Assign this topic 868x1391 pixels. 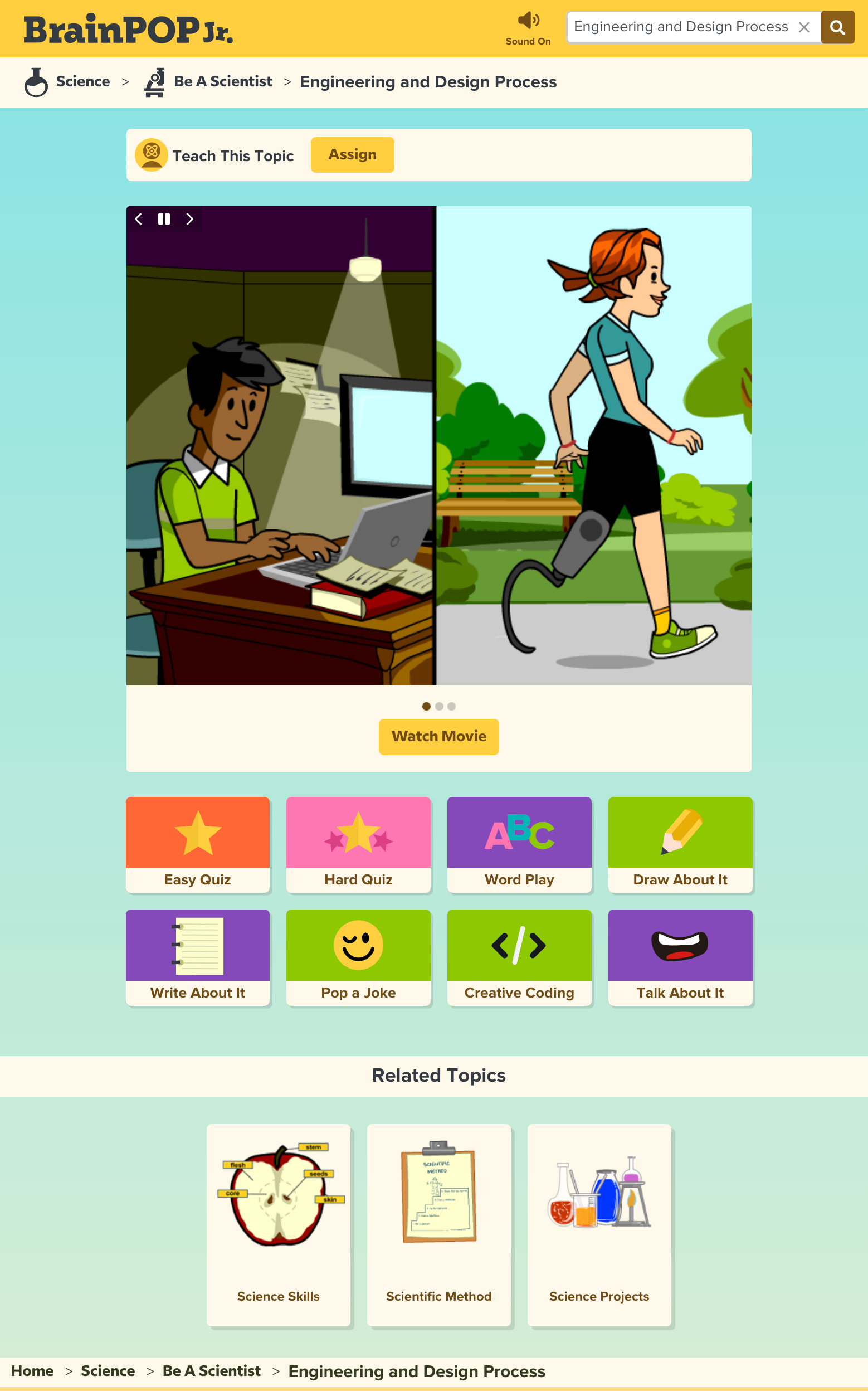pyautogui.click(x=352, y=155)
